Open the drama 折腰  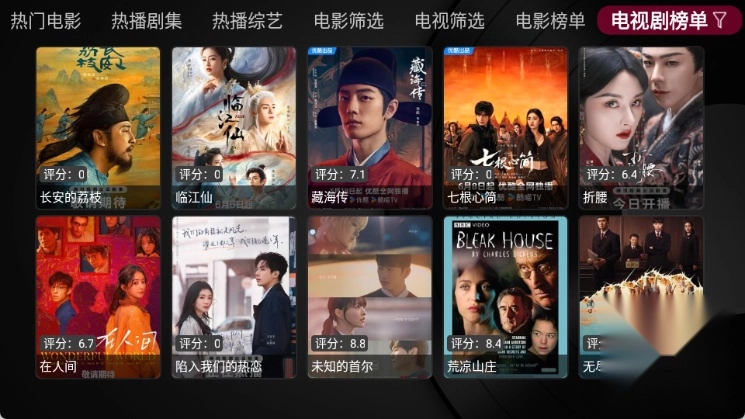click(640, 127)
